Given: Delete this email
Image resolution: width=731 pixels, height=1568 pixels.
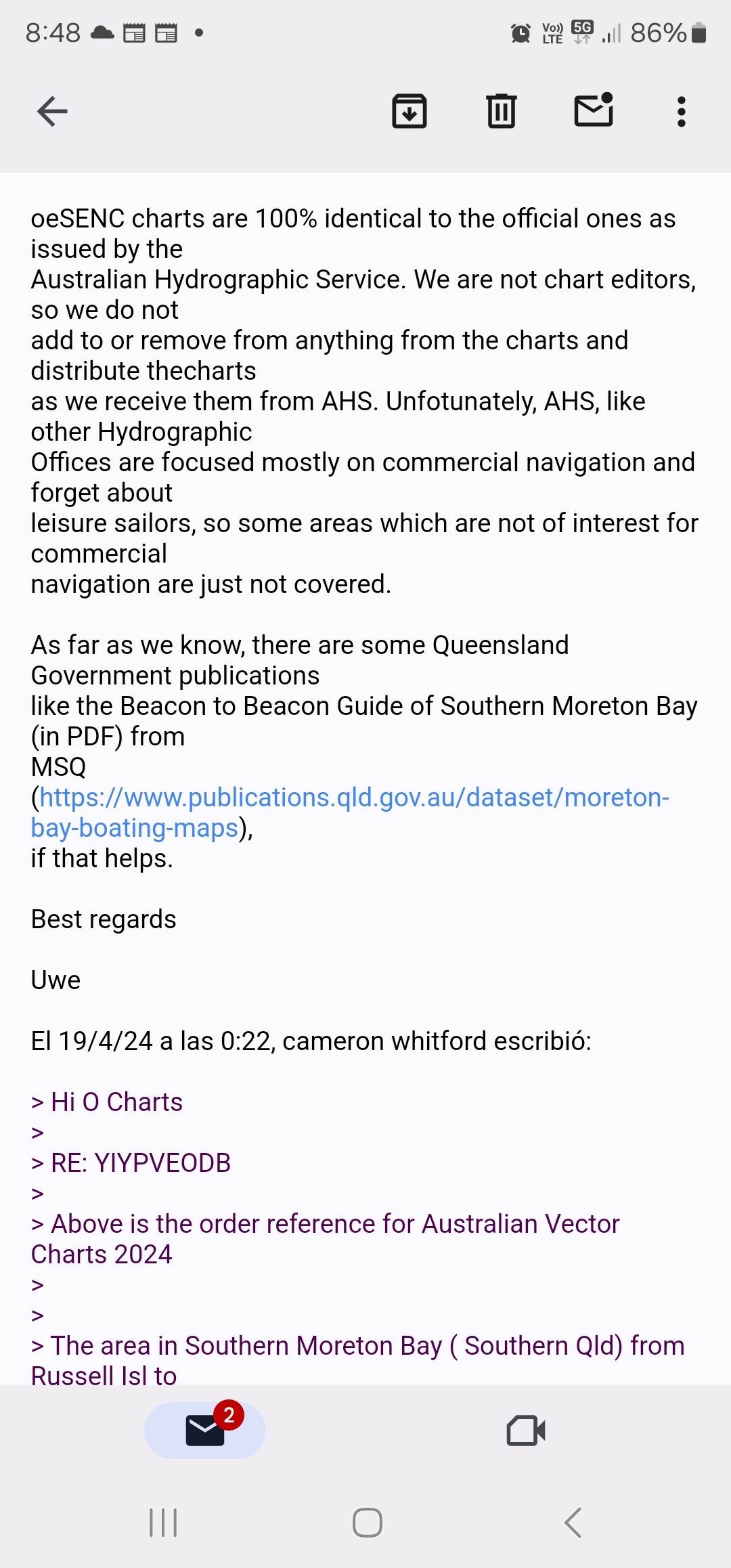Looking at the screenshot, I should coord(501,111).
